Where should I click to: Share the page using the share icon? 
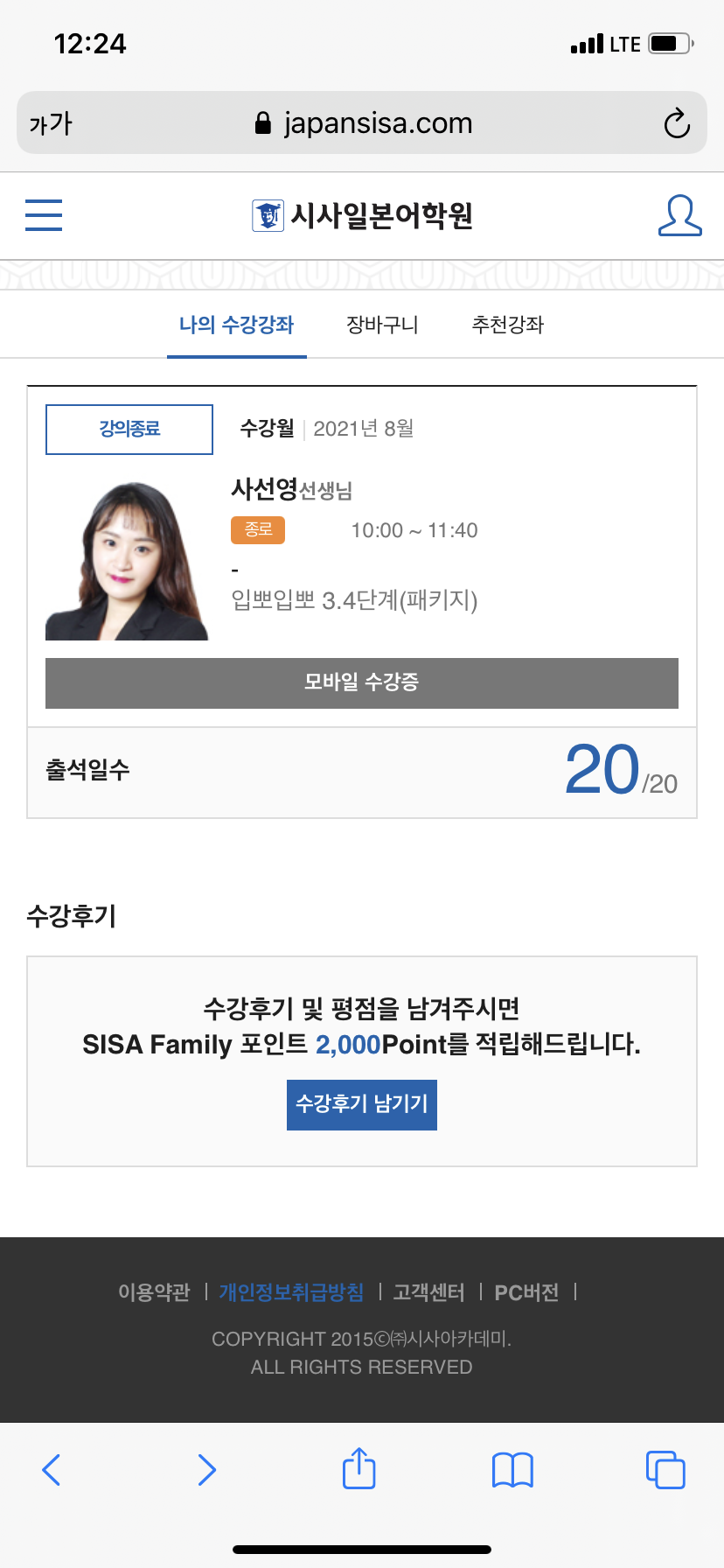click(x=359, y=1469)
